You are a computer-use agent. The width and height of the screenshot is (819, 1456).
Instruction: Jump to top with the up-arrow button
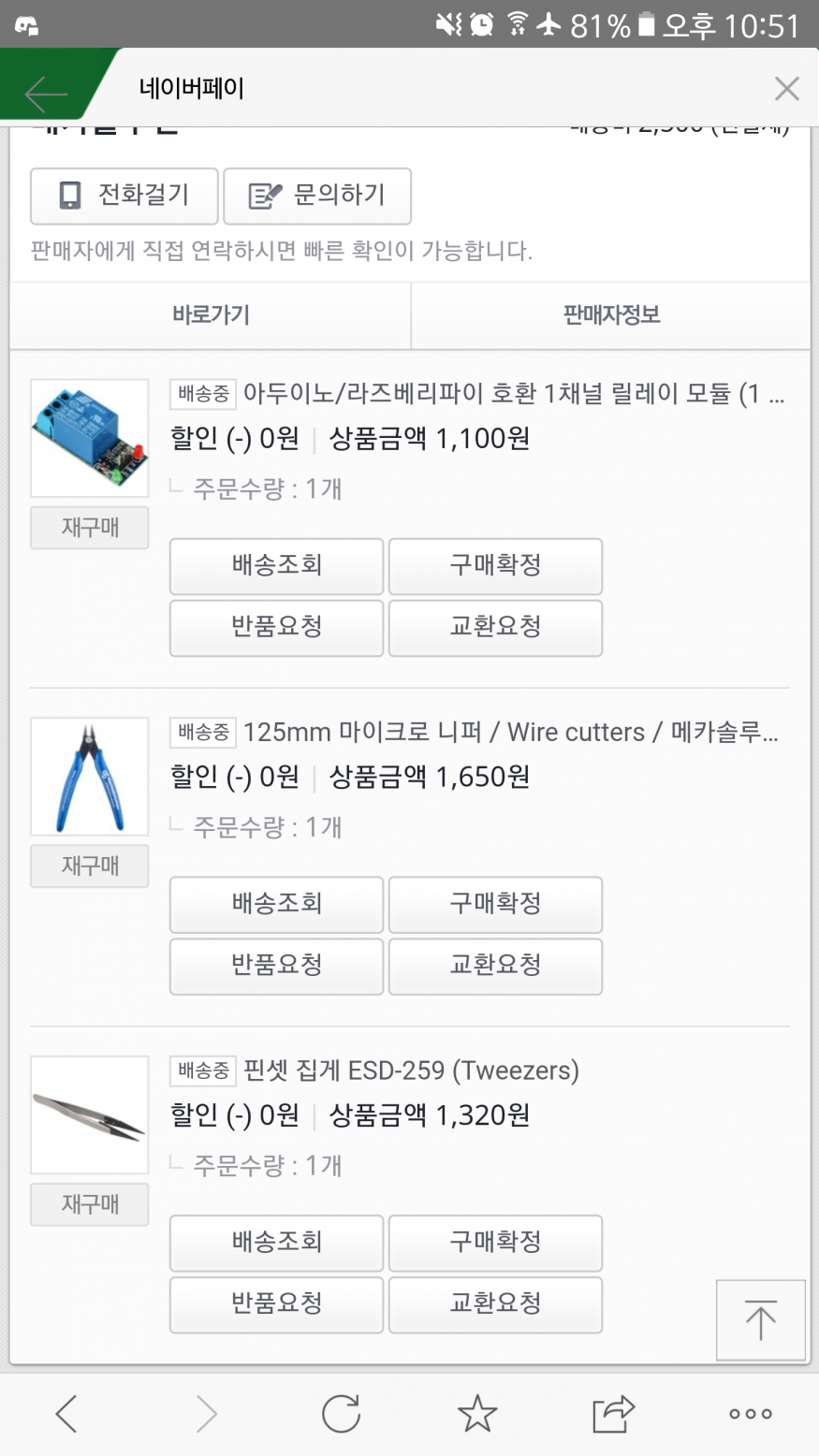(760, 1319)
